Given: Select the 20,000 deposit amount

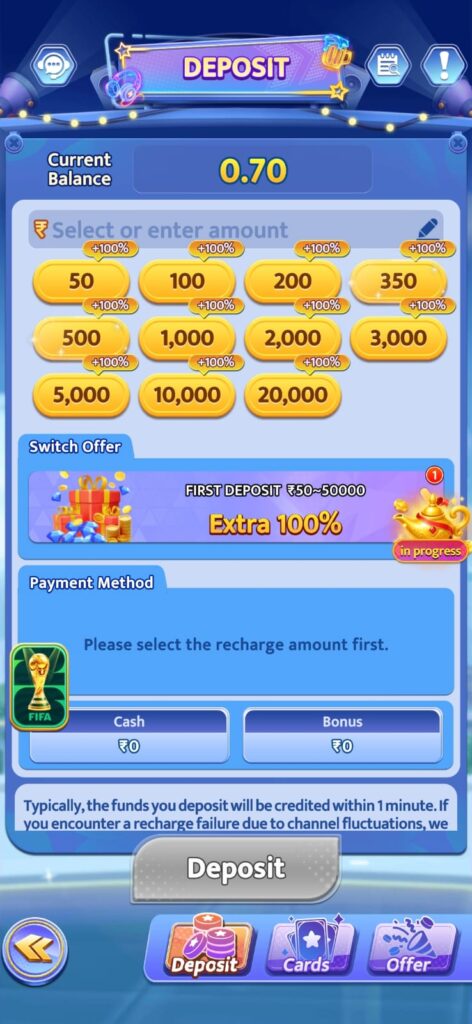Looking at the screenshot, I should point(292,394).
